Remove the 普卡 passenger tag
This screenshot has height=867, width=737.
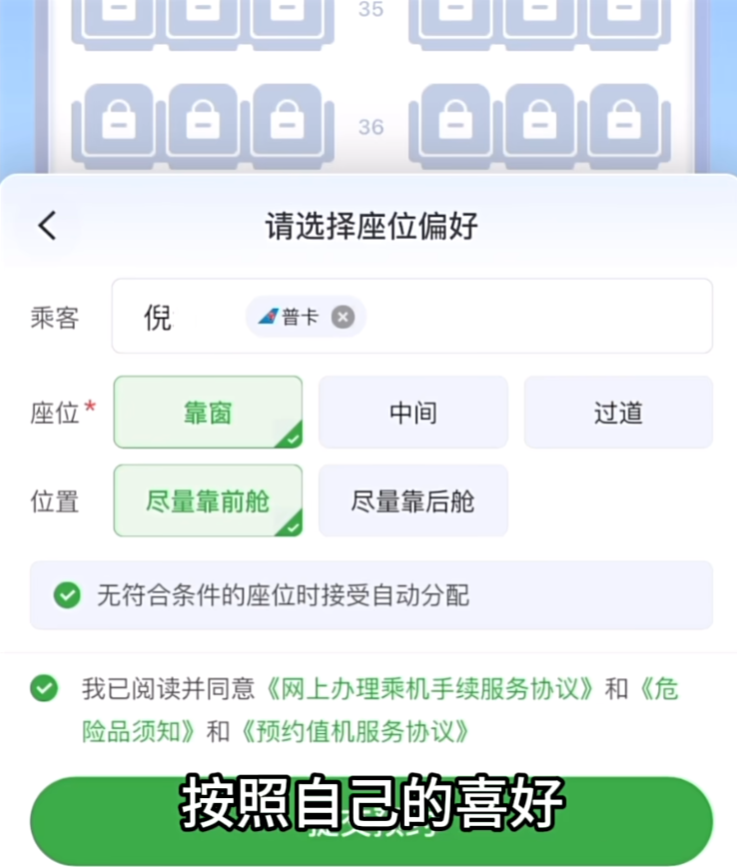coord(343,317)
